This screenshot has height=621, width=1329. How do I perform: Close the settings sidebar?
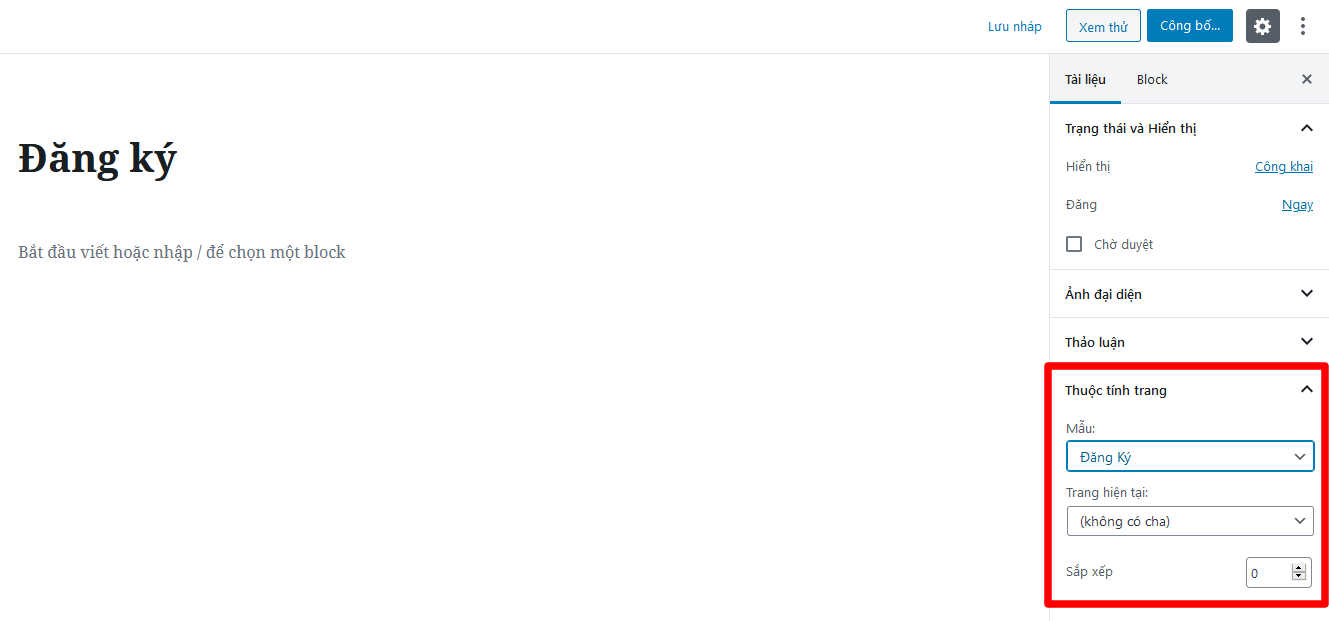click(1306, 79)
